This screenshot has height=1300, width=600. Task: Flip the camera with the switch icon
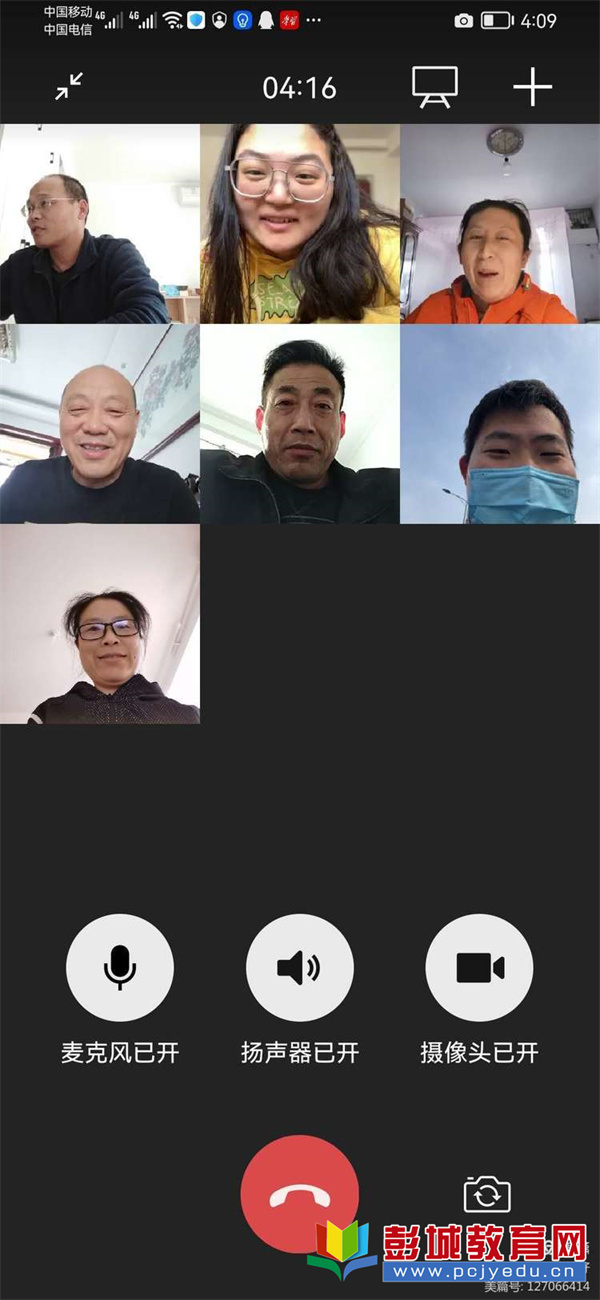click(487, 1194)
